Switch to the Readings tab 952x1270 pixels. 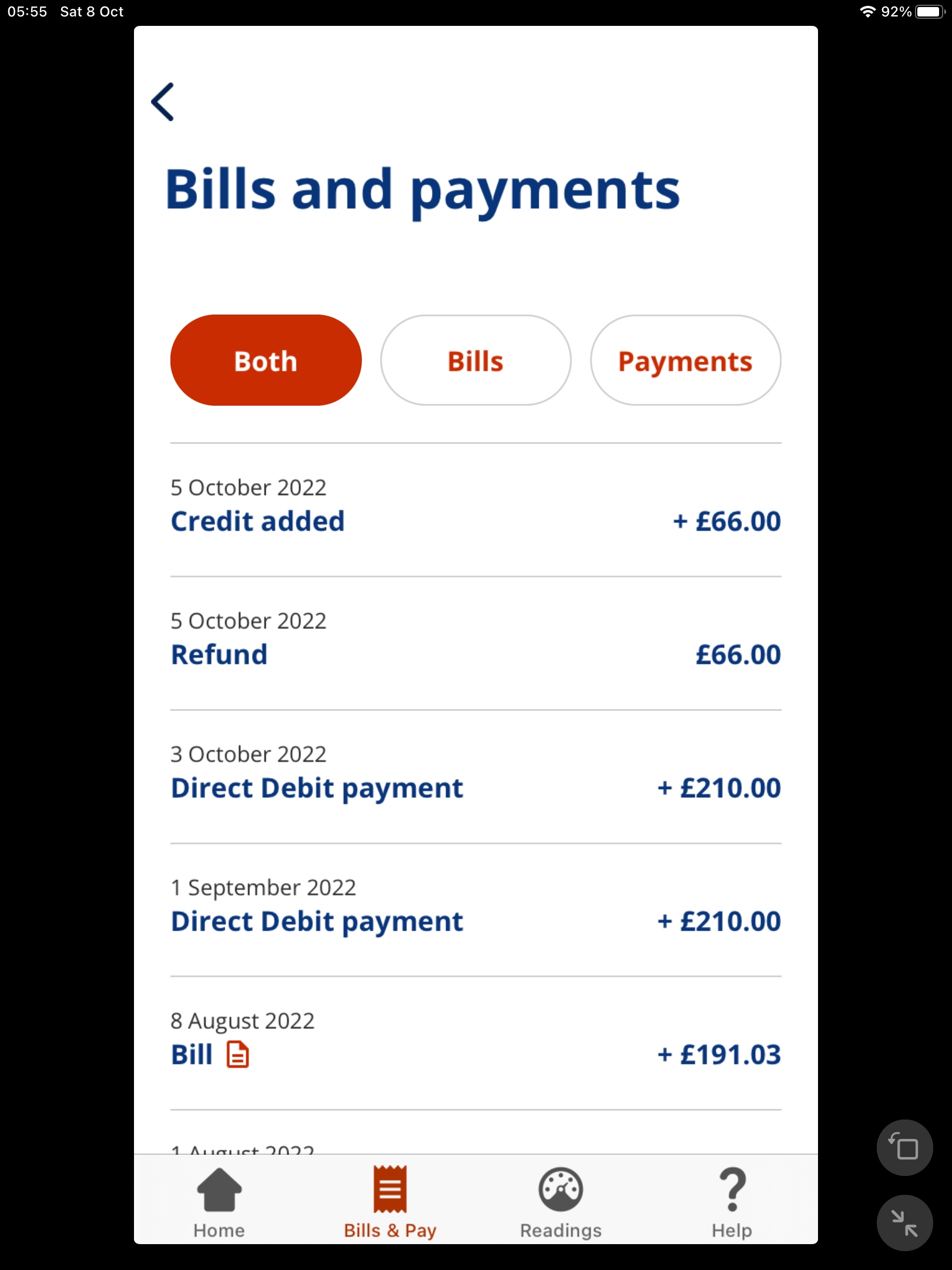click(561, 1201)
